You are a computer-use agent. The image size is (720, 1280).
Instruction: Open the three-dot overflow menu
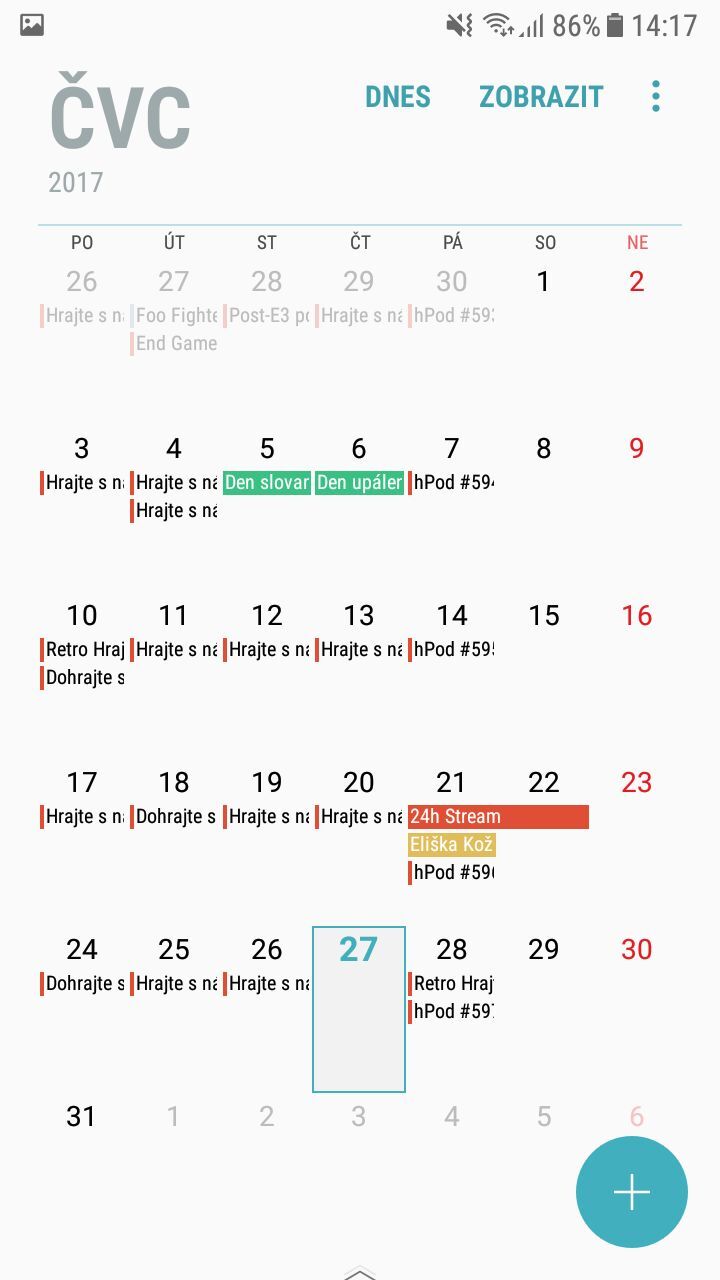pyautogui.click(x=656, y=97)
